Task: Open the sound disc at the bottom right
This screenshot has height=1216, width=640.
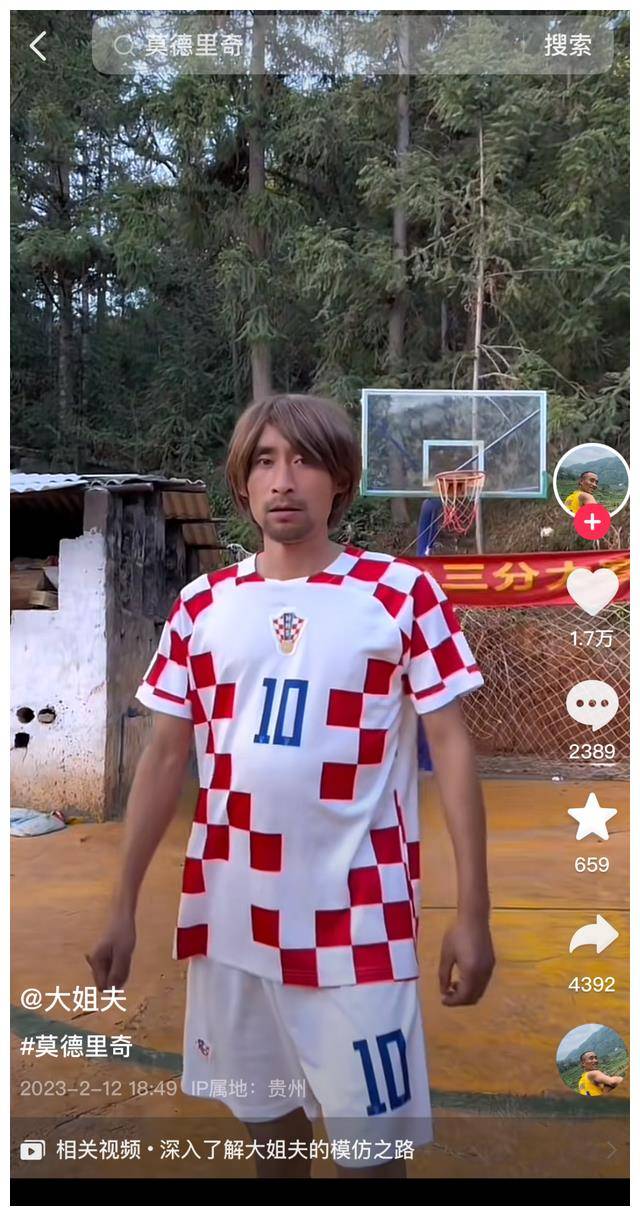Action: pyautogui.click(x=591, y=1061)
